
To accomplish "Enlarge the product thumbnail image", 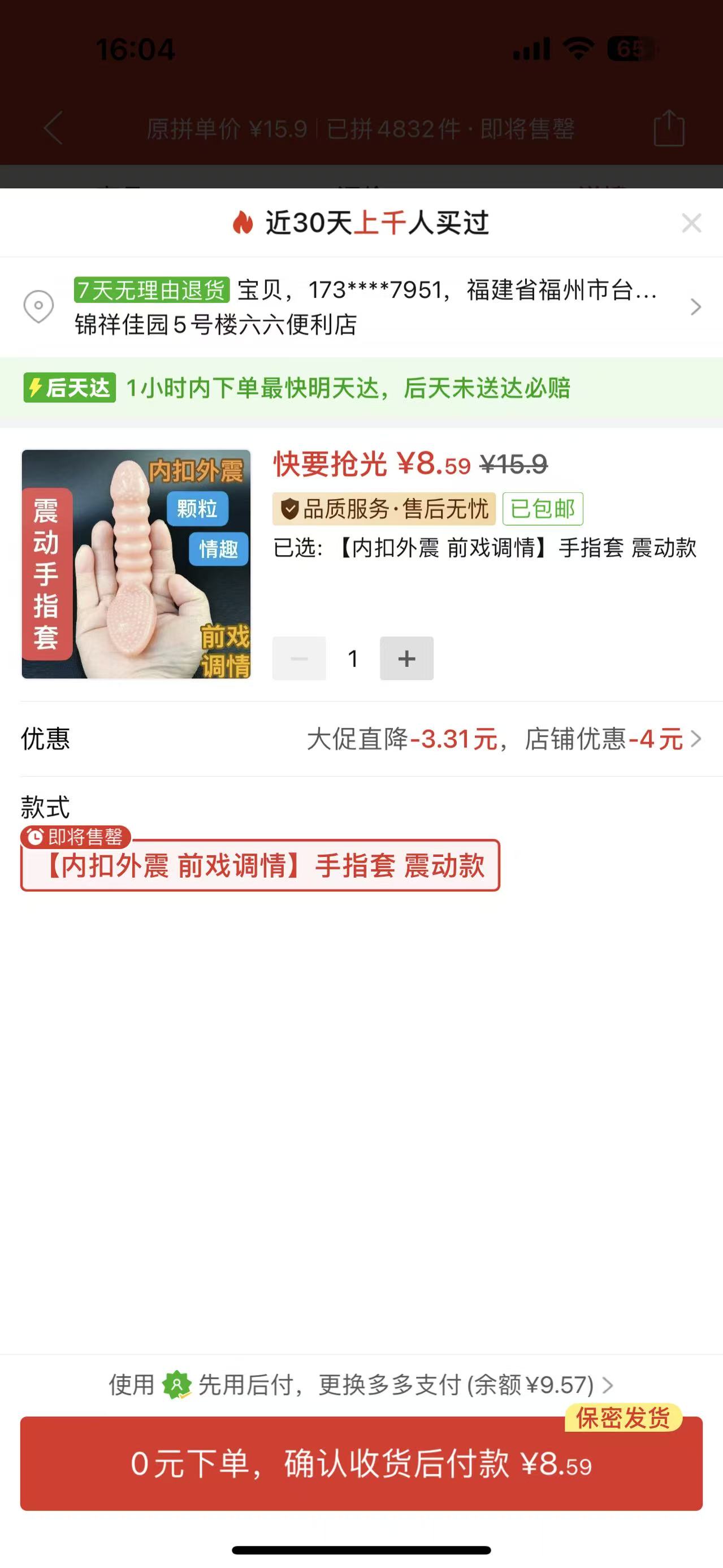I will [x=136, y=564].
